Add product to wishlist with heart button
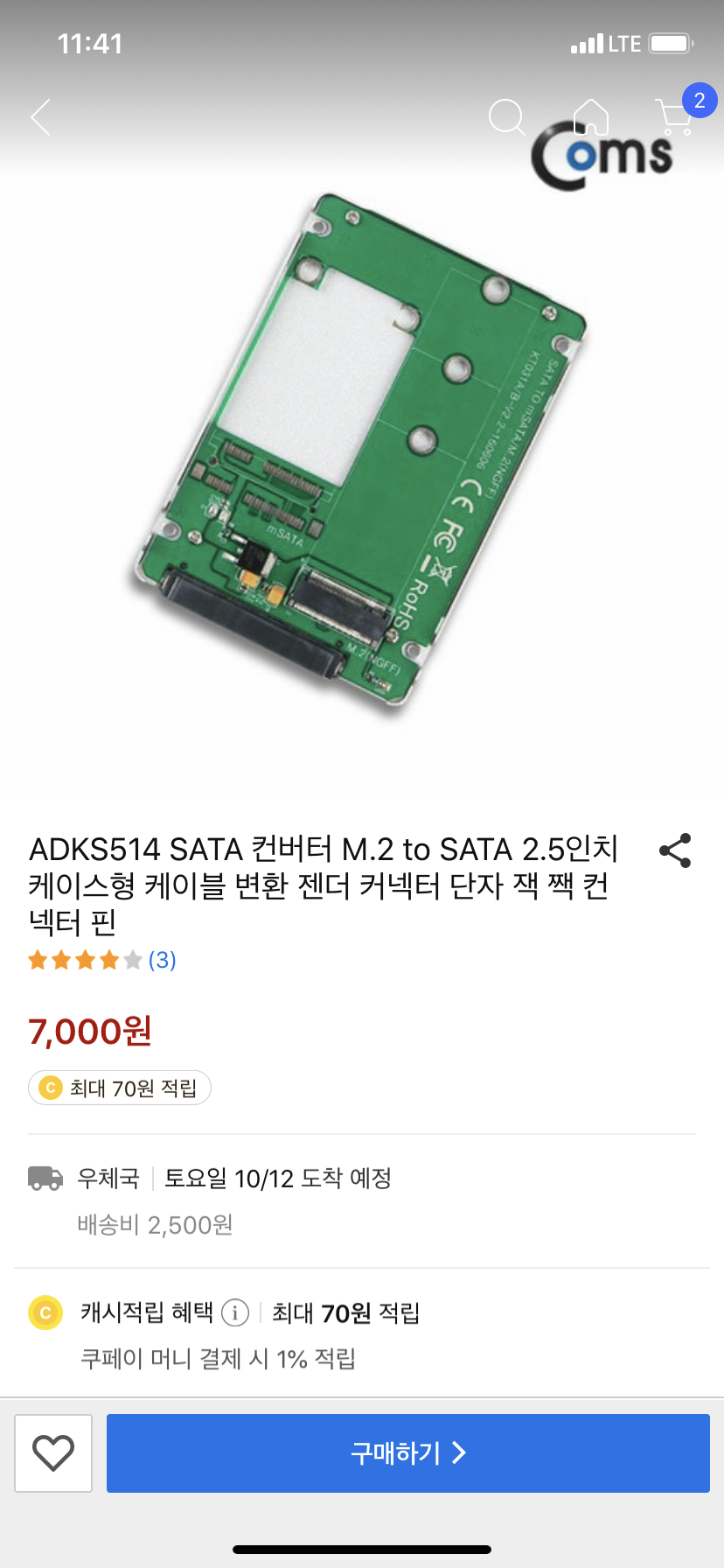Viewport: 724px width, 1568px height. click(x=53, y=1453)
